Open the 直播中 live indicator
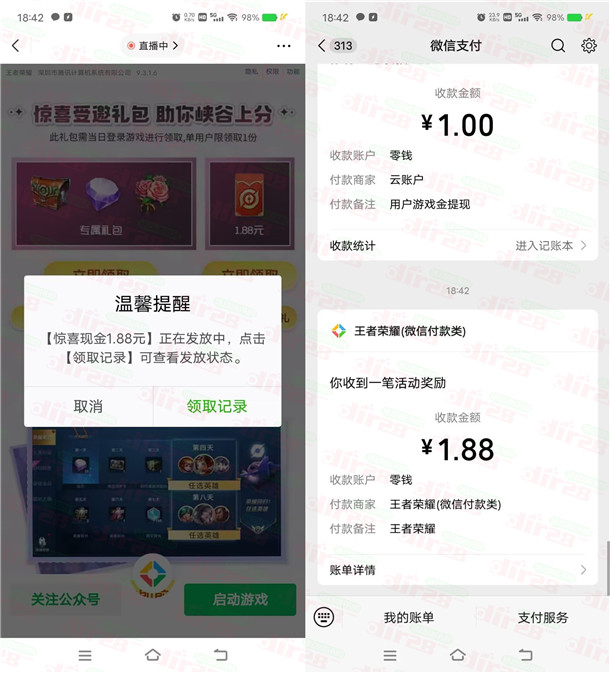Screen dimensions: 610x673 [152, 45]
